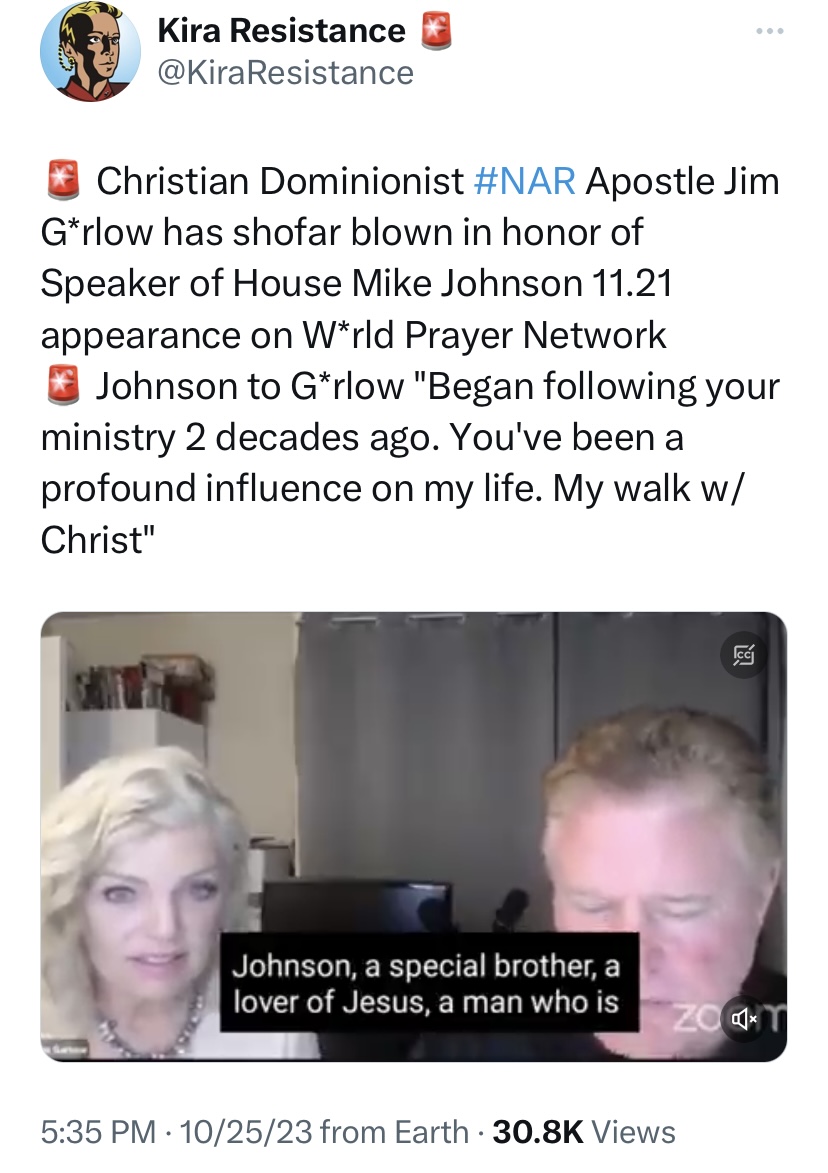Open the #NAR hashtag link
The width and height of the screenshot is (828, 1173).
coord(521,182)
